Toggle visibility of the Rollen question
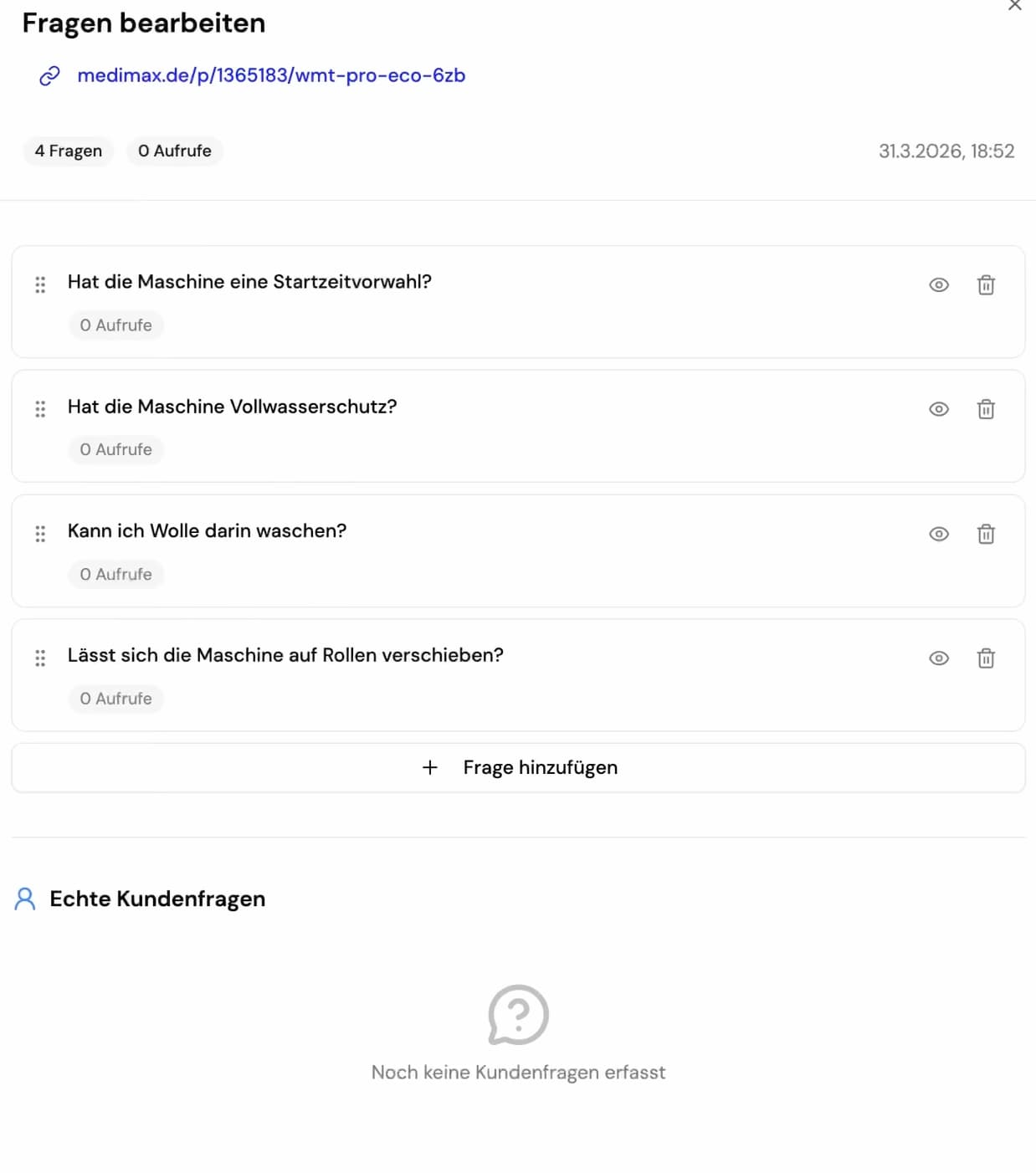Viewport: 1036px width, 1173px height. (938, 658)
